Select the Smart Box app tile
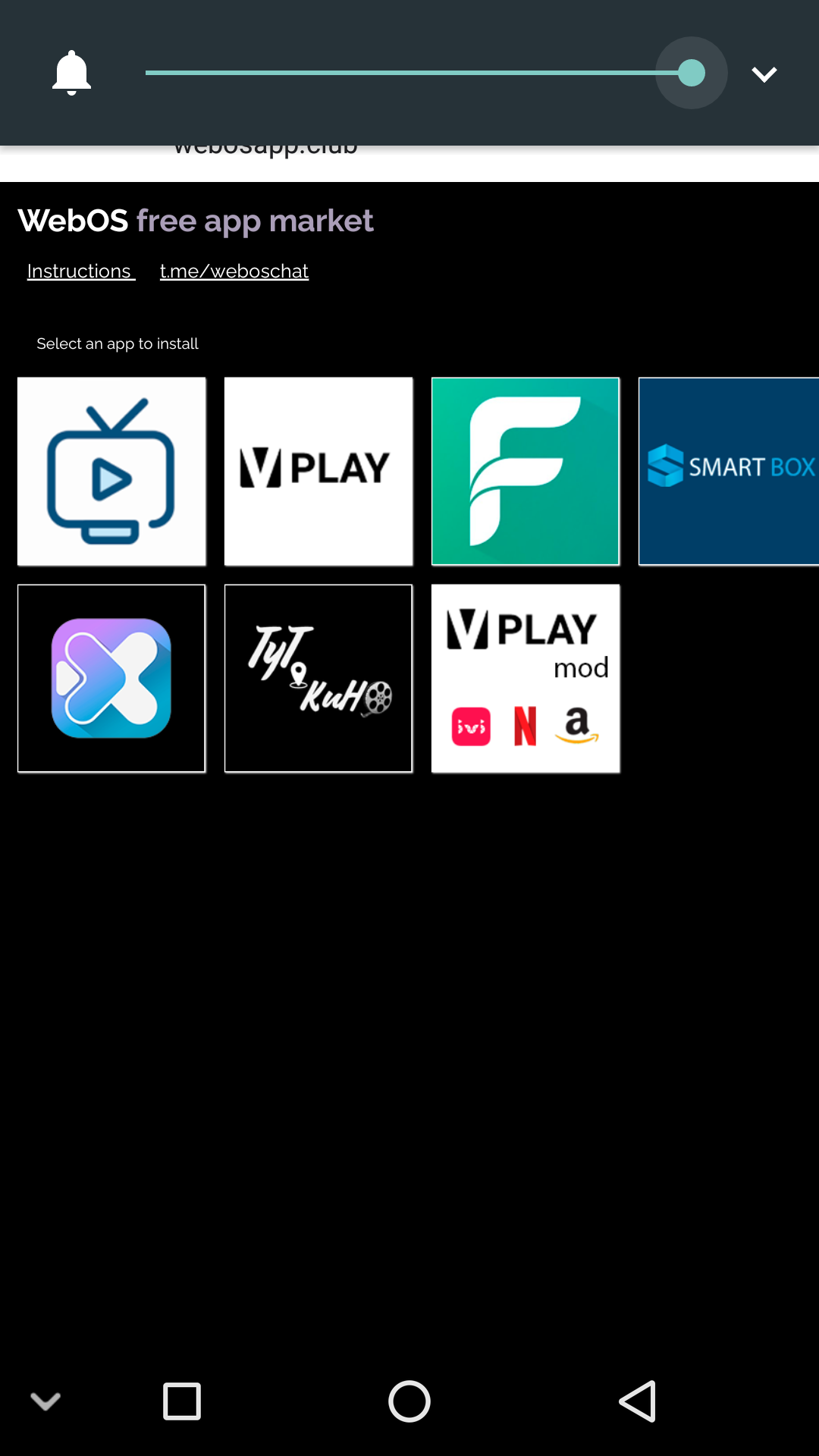The height and width of the screenshot is (1456, 819). (729, 471)
